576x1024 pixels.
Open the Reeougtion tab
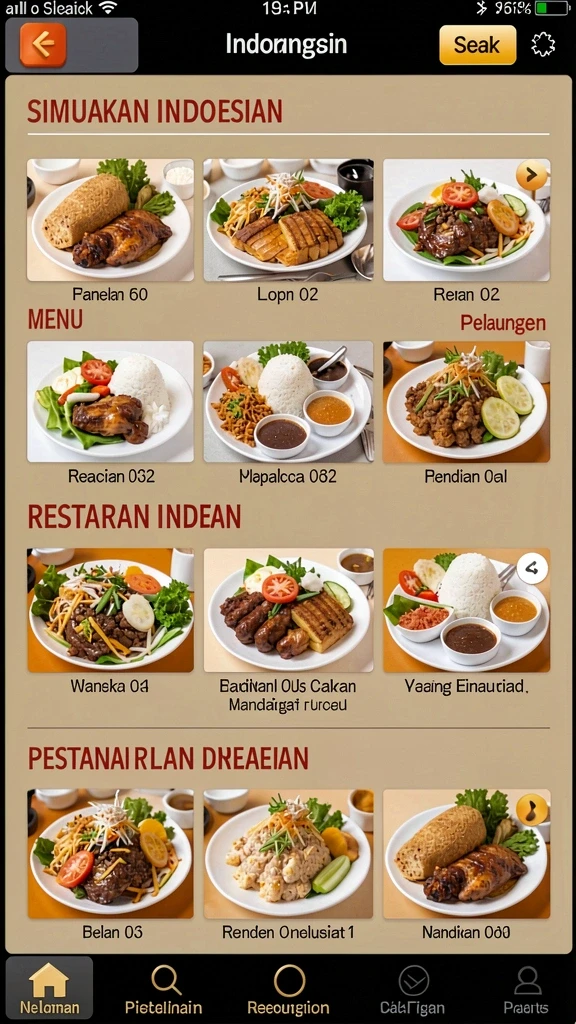click(x=288, y=989)
